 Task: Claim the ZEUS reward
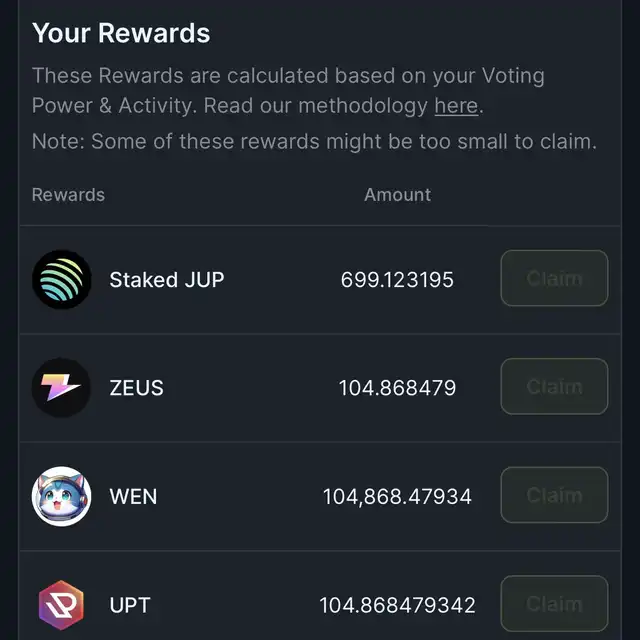click(554, 386)
